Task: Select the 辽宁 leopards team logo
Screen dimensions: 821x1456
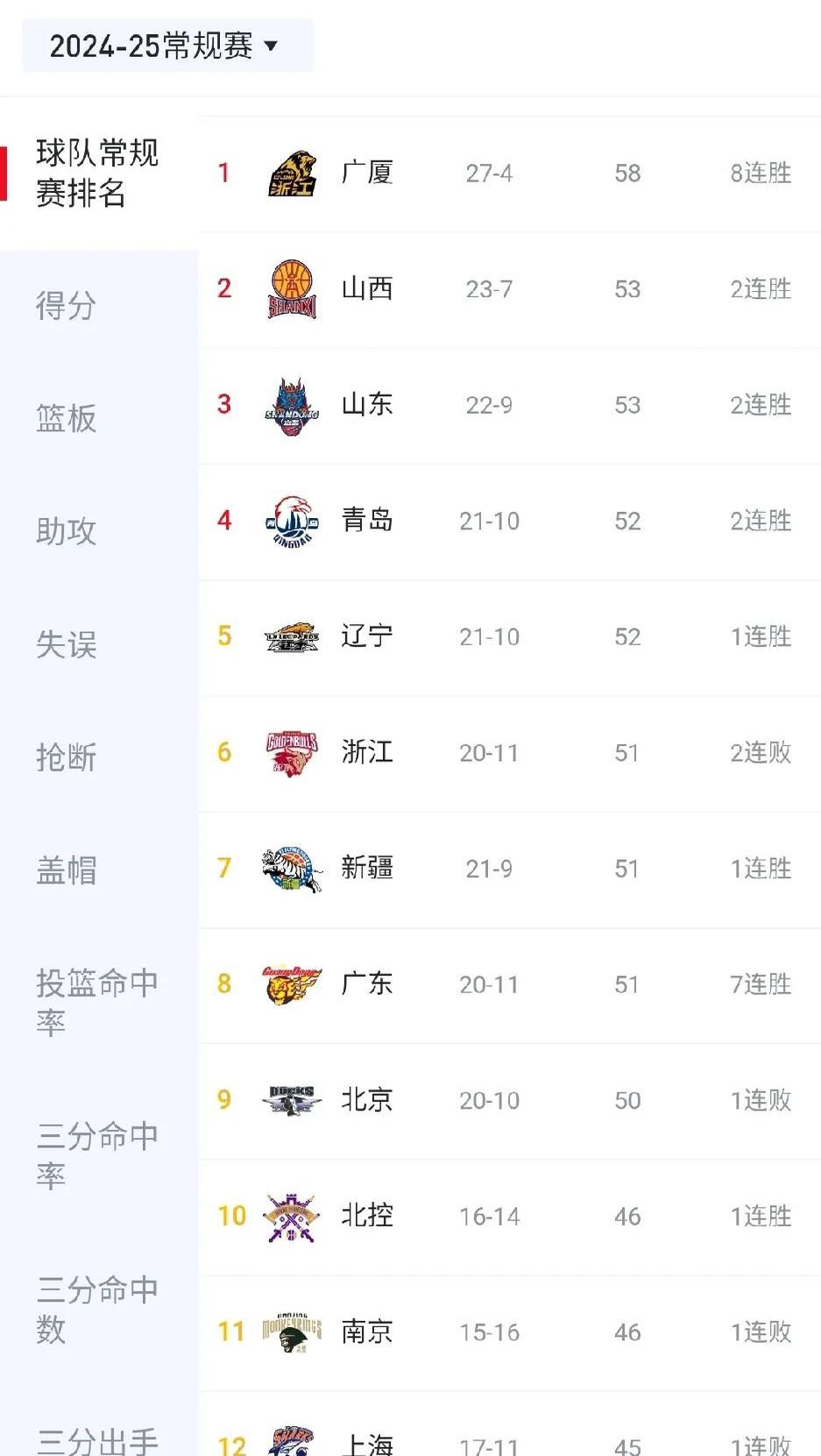Action: [x=292, y=636]
